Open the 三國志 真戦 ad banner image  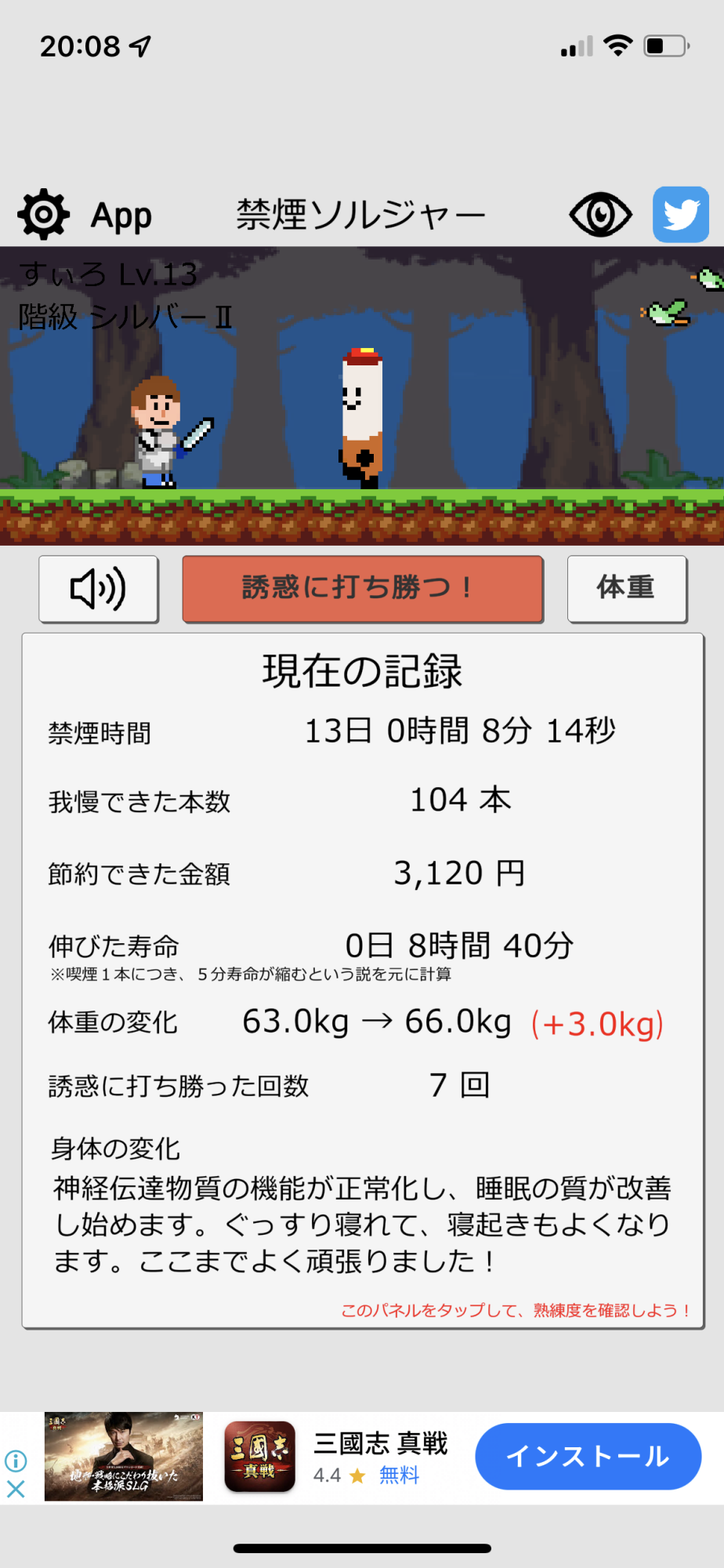[x=124, y=1457]
